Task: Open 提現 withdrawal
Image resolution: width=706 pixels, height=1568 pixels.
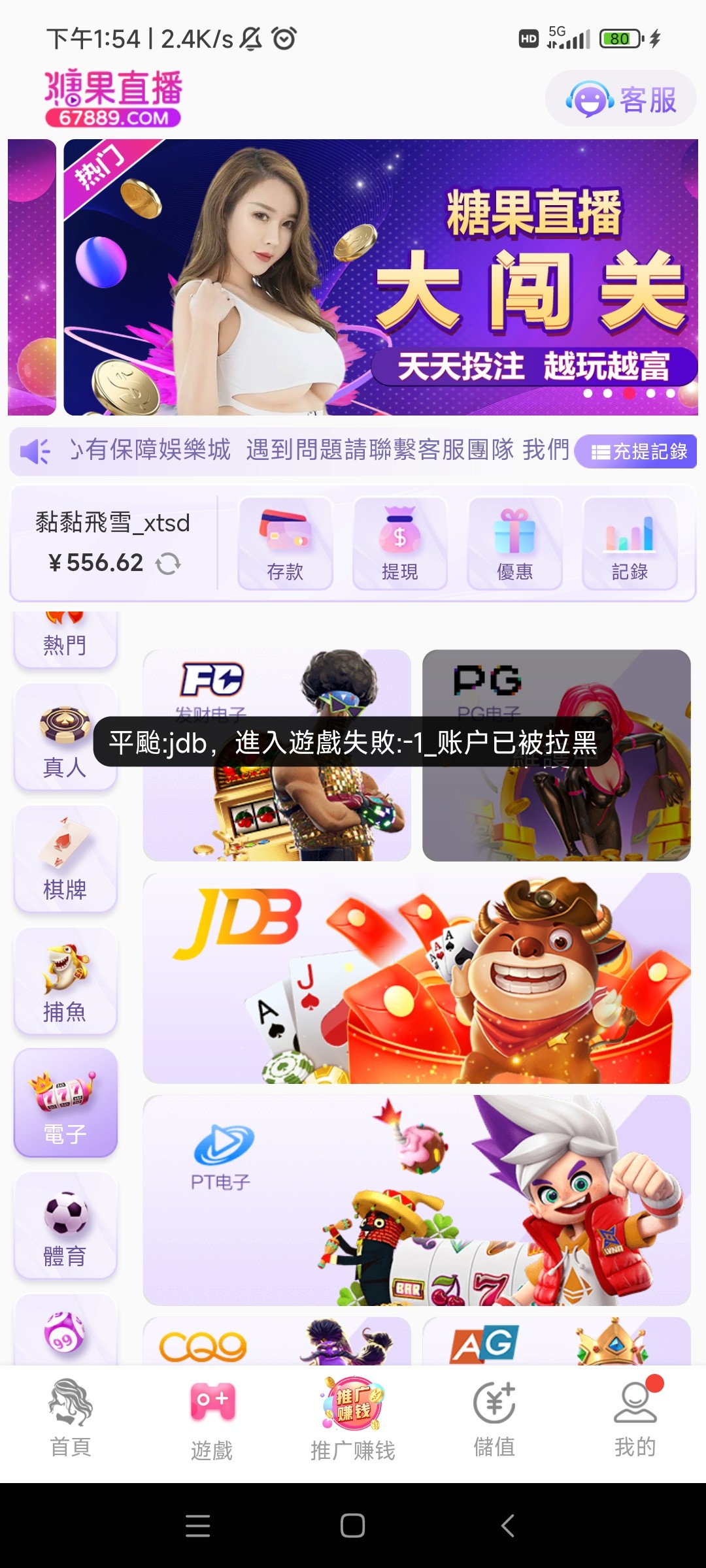Action: (x=399, y=544)
